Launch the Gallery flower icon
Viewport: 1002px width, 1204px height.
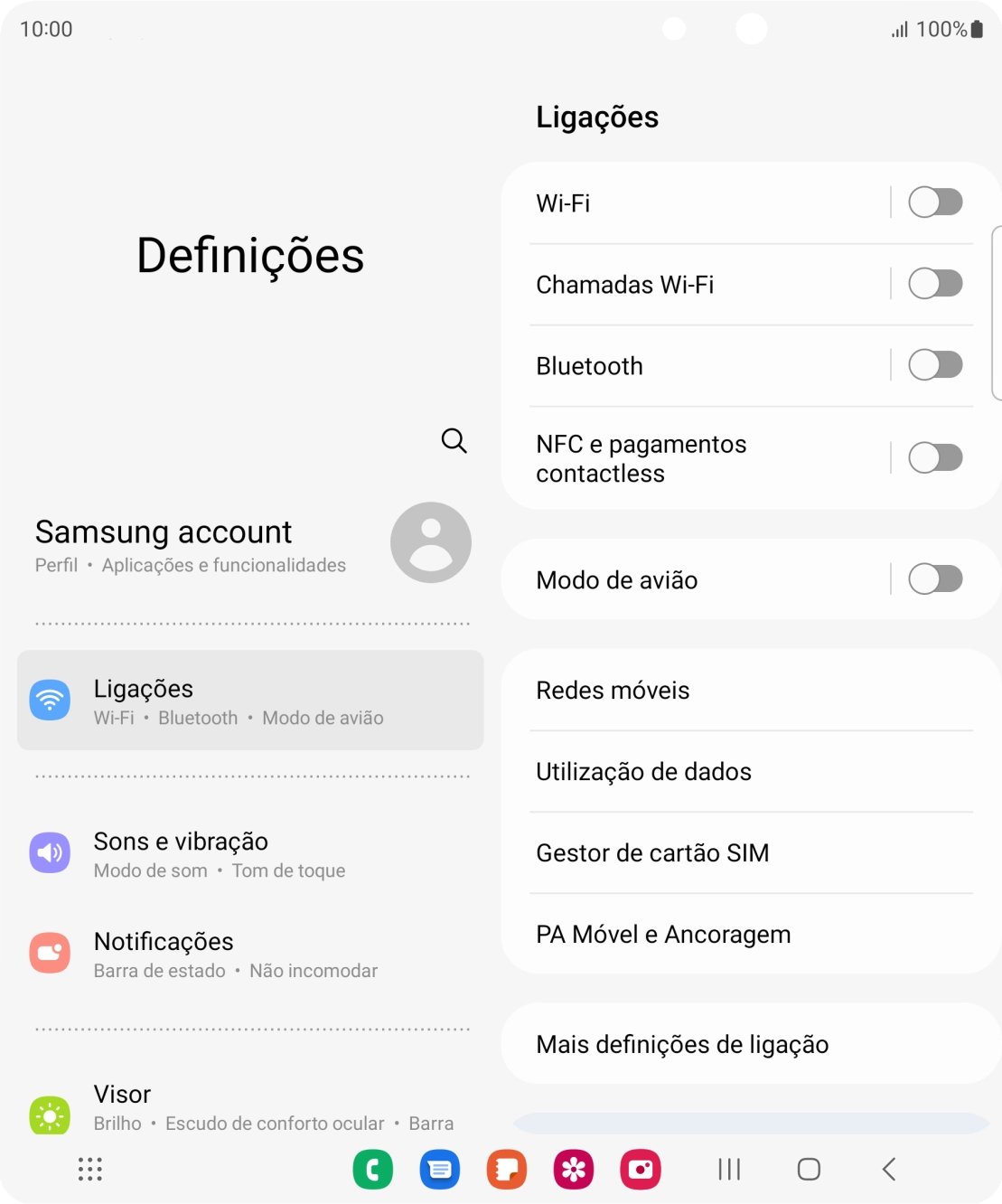[x=574, y=1169]
